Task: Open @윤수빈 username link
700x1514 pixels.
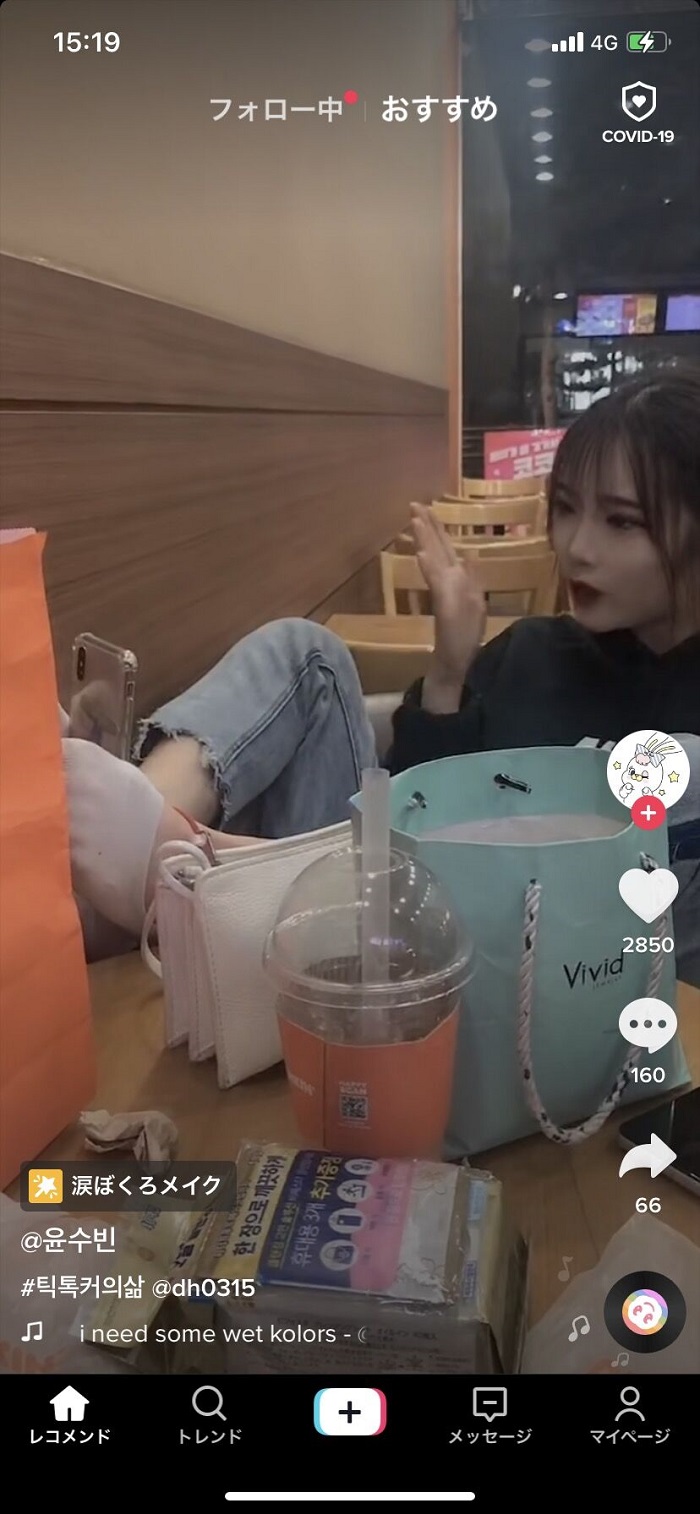Action: coord(69,1241)
